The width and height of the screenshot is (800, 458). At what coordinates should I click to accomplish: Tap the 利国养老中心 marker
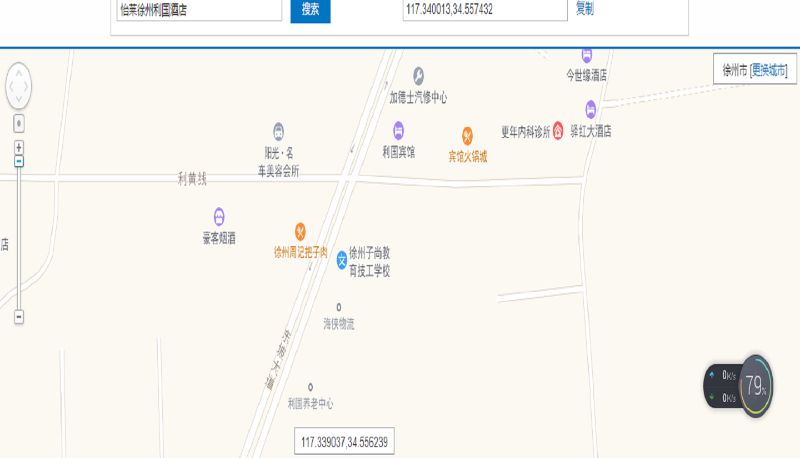(x=310, y=387)
